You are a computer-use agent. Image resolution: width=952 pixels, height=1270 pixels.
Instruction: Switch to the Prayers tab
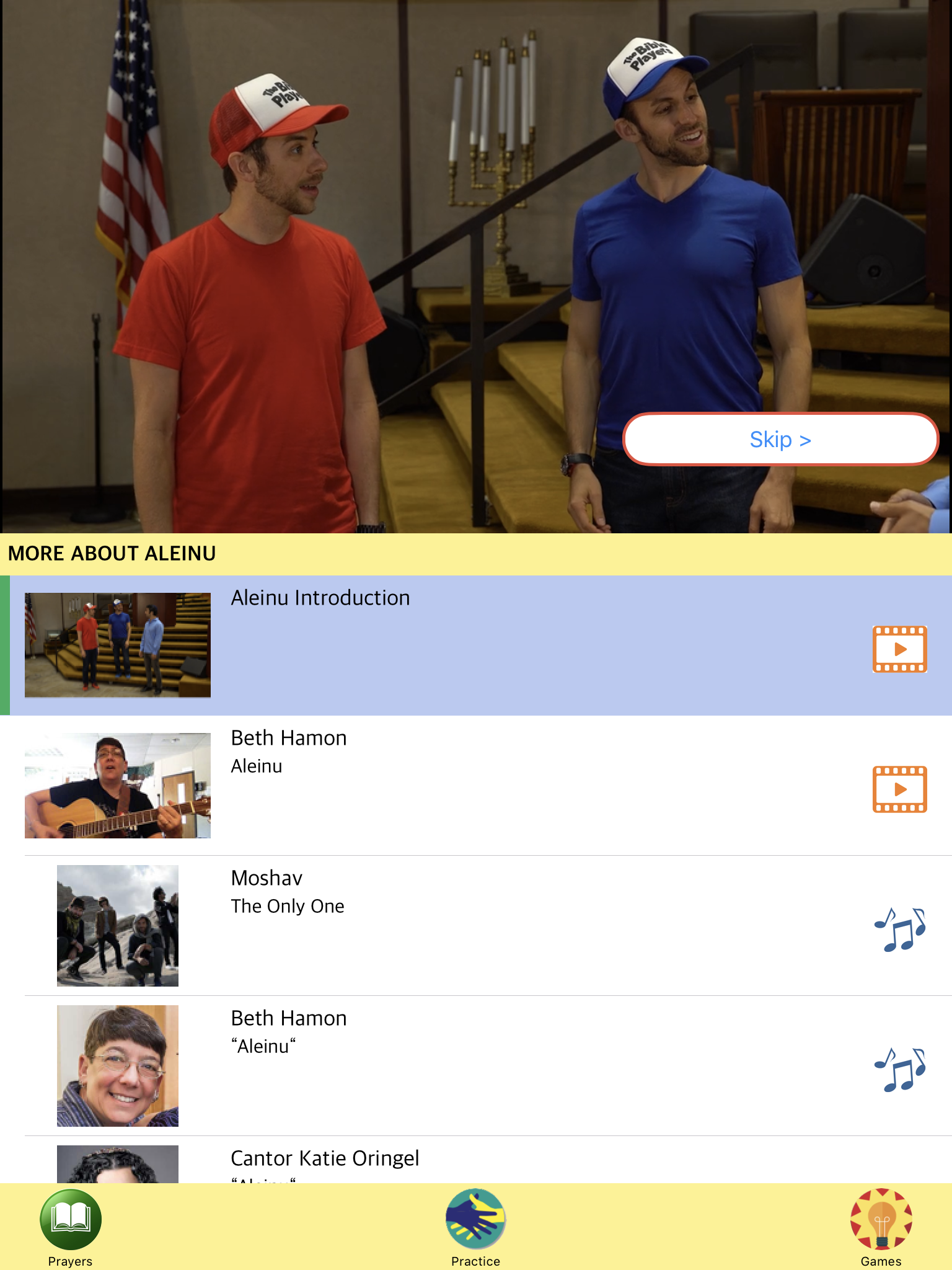point(70,1228)
